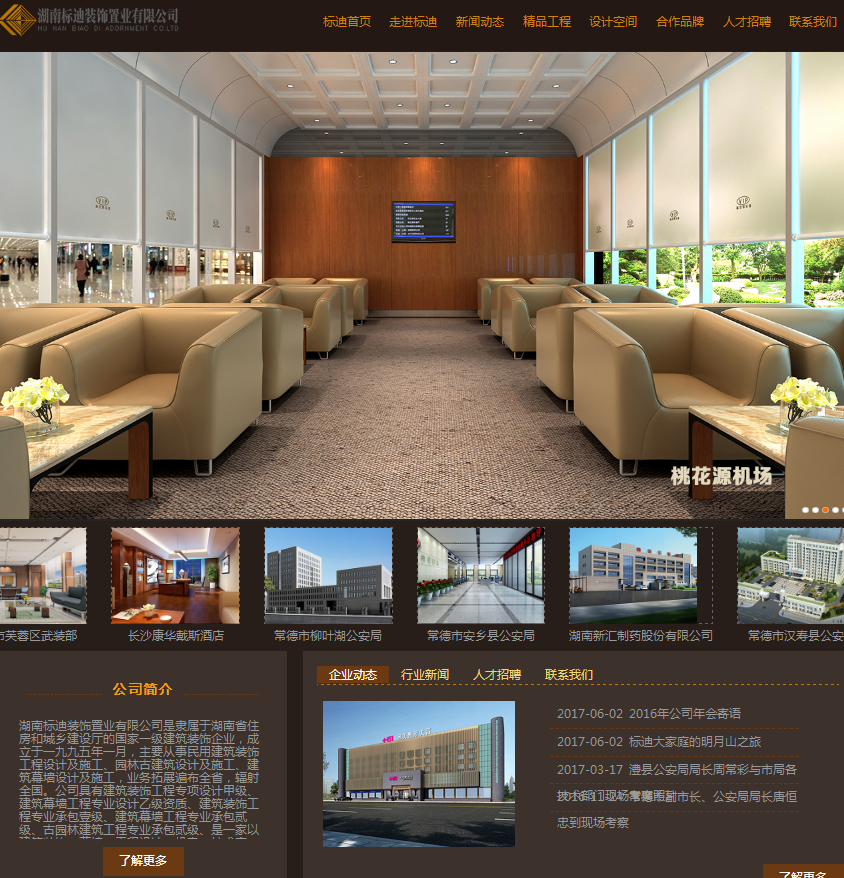Switch to 企业动态 tab
Viewport: 844px width, 878px height.
(353, 675)
